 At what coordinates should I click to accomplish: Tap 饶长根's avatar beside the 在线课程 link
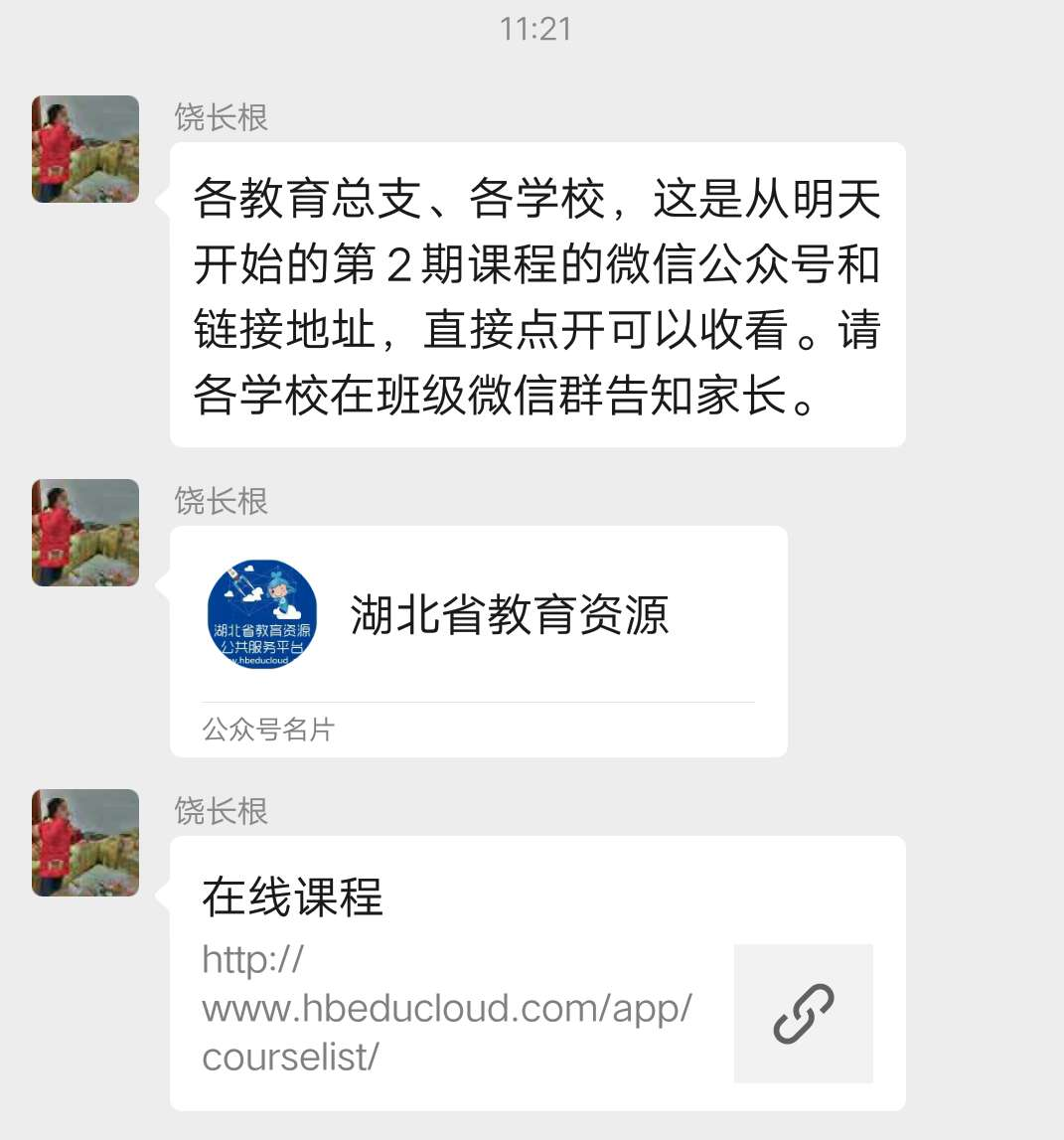(85, 843)
